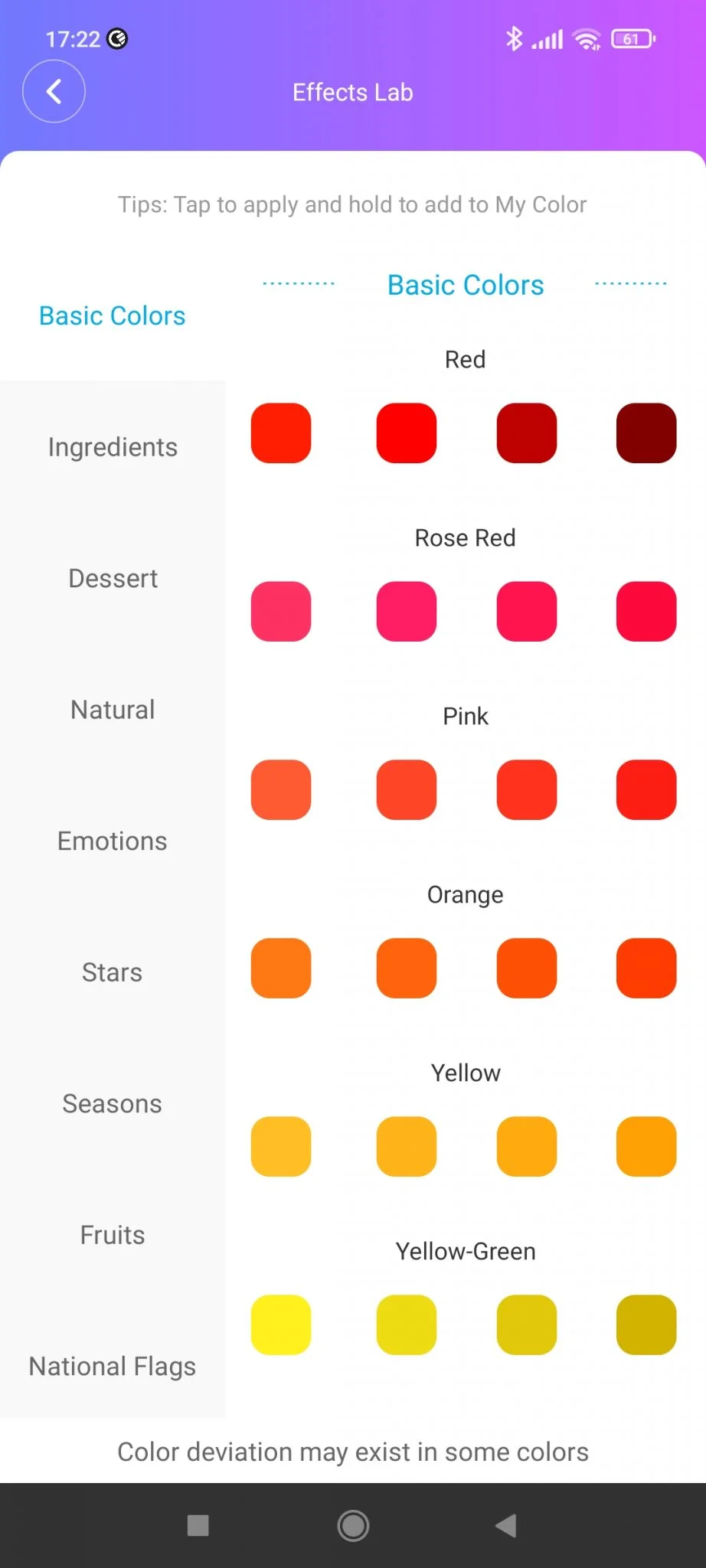Open the Dessert category
Image resolution: width=706 pixels, height=1568 pixels.
(113, 578)
